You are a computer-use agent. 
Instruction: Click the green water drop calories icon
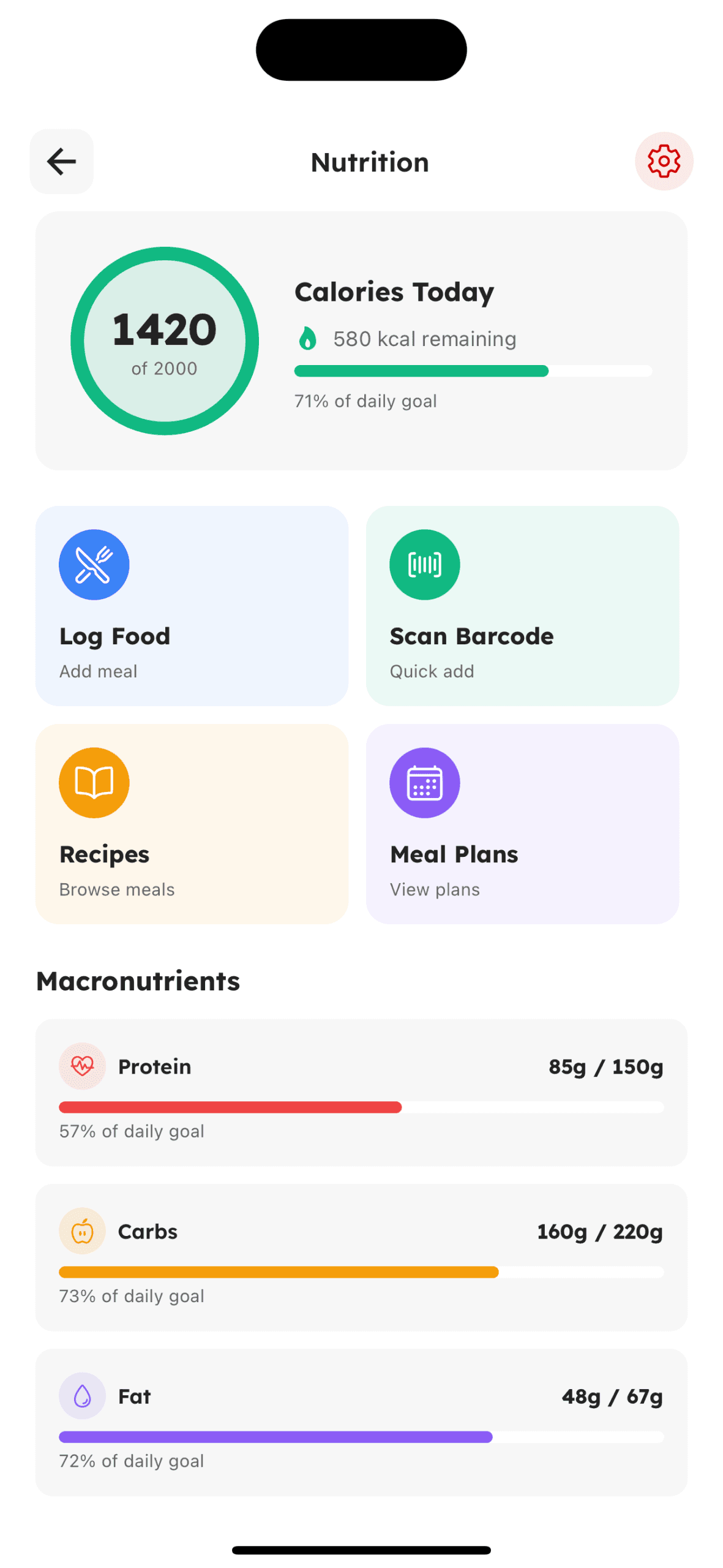coord(307,338)
